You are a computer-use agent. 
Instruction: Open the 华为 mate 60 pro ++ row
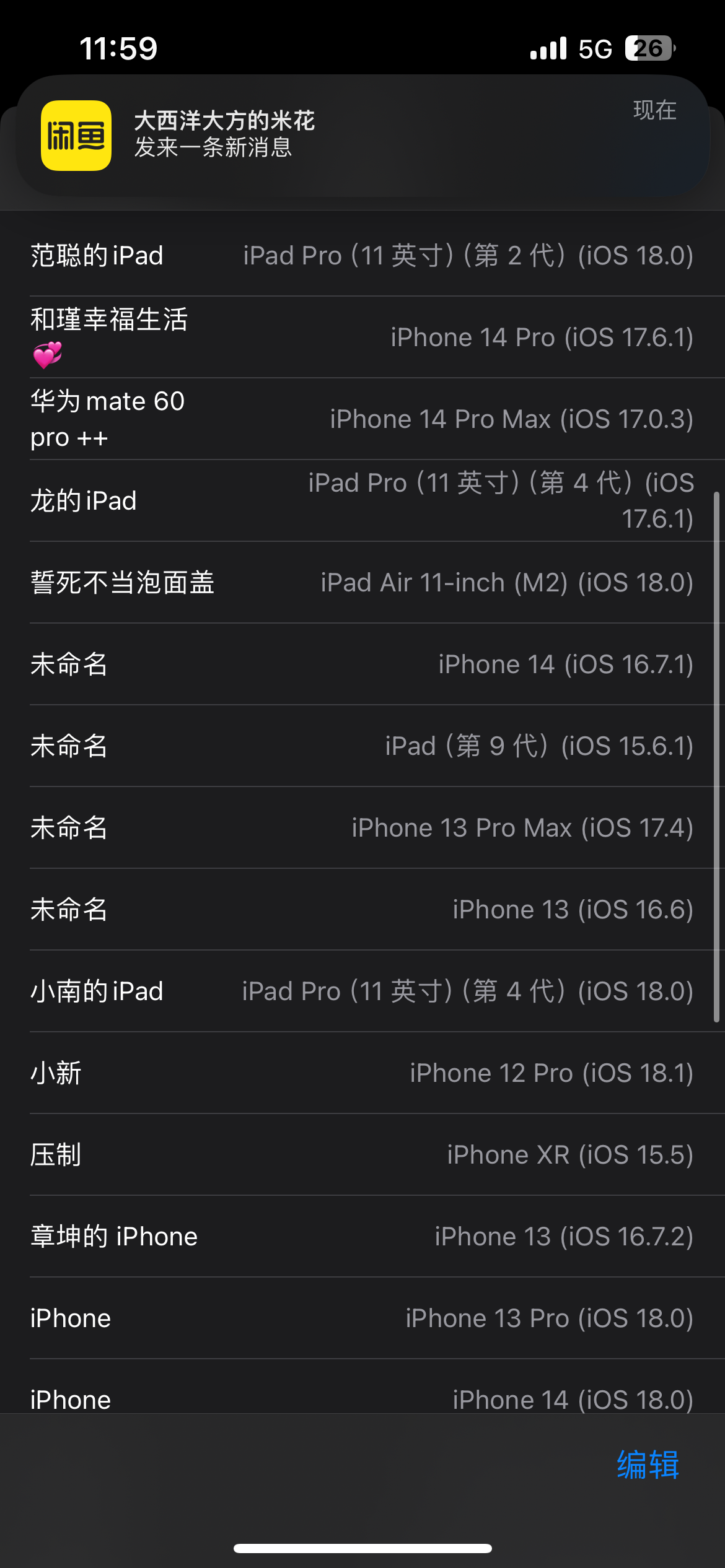point(362,419)
